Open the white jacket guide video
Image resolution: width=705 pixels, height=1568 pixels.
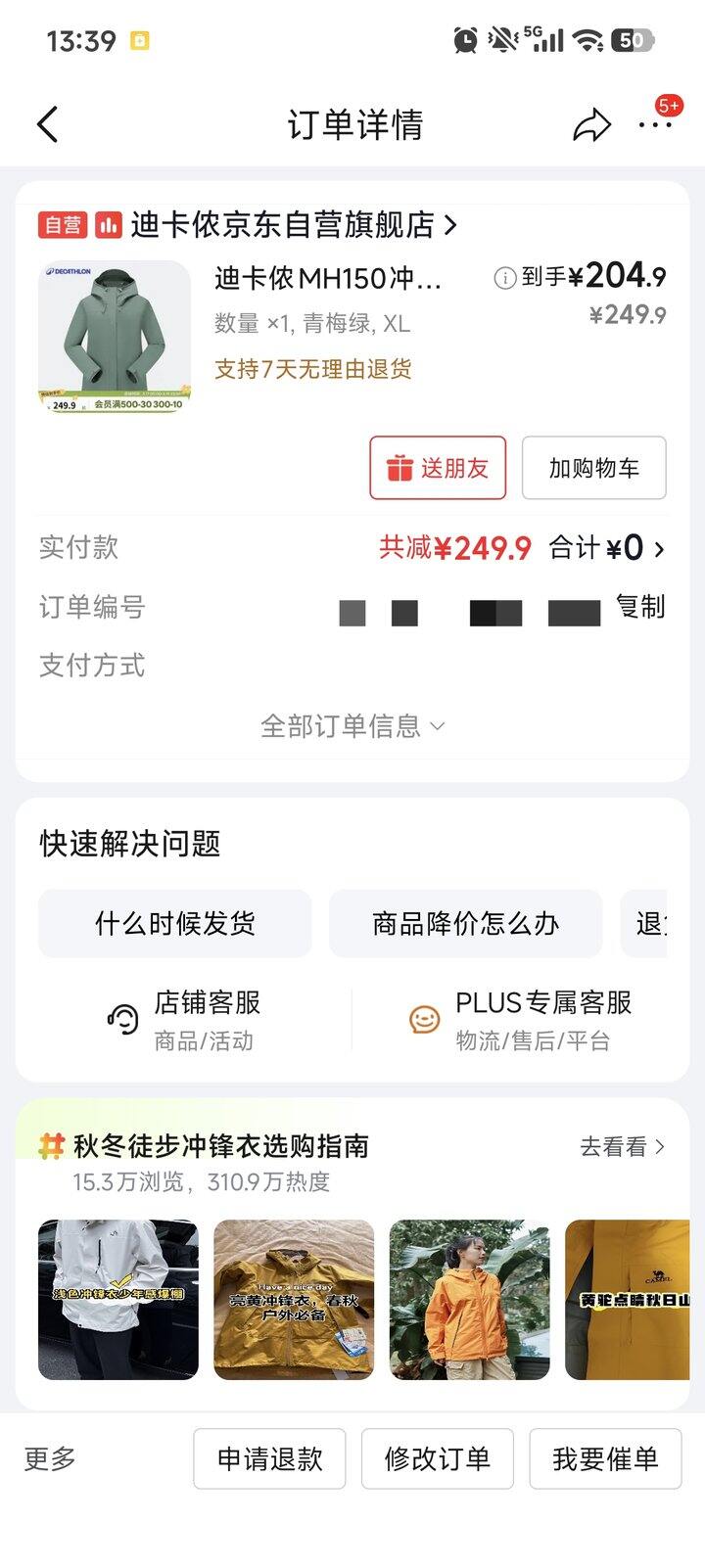point(118,1300)
